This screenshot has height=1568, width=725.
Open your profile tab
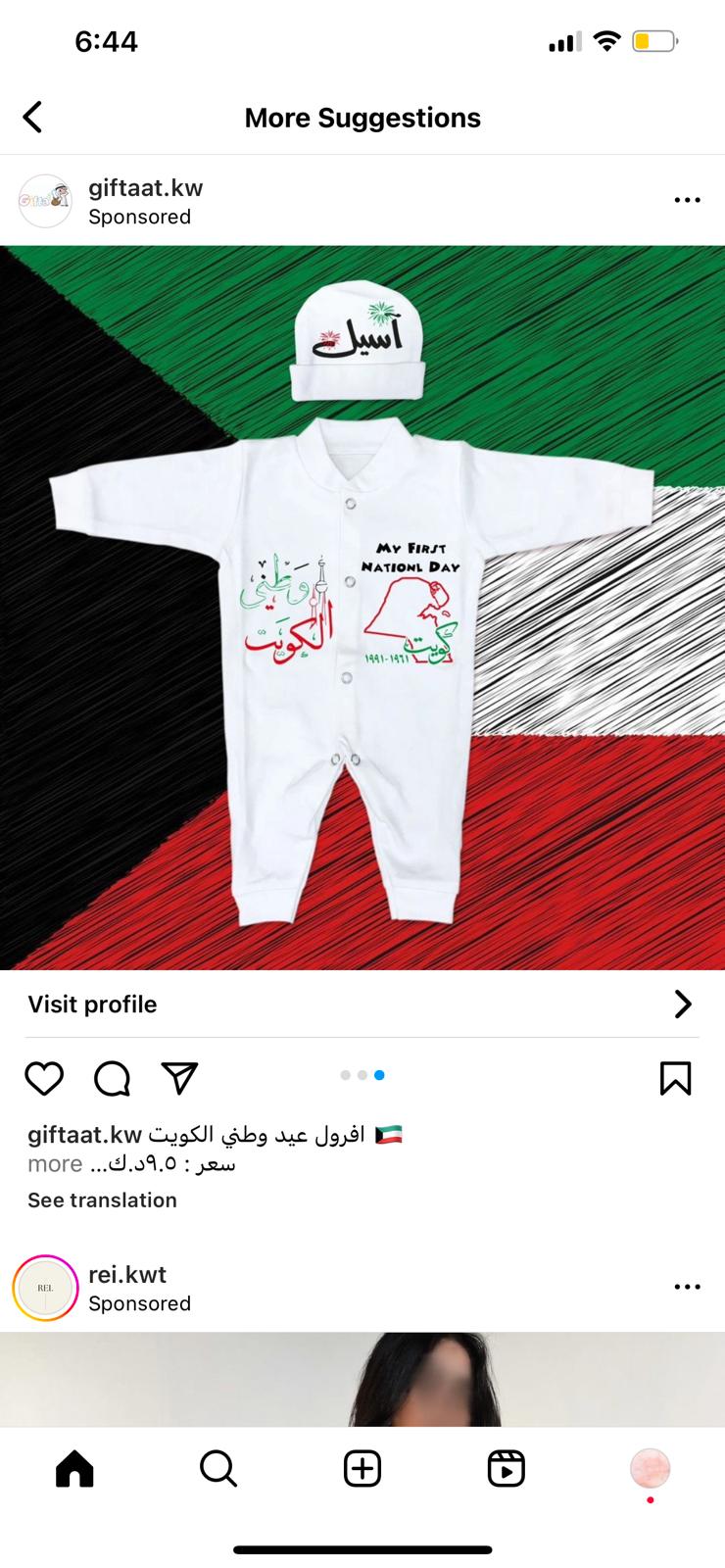(x=650, y=1469)
